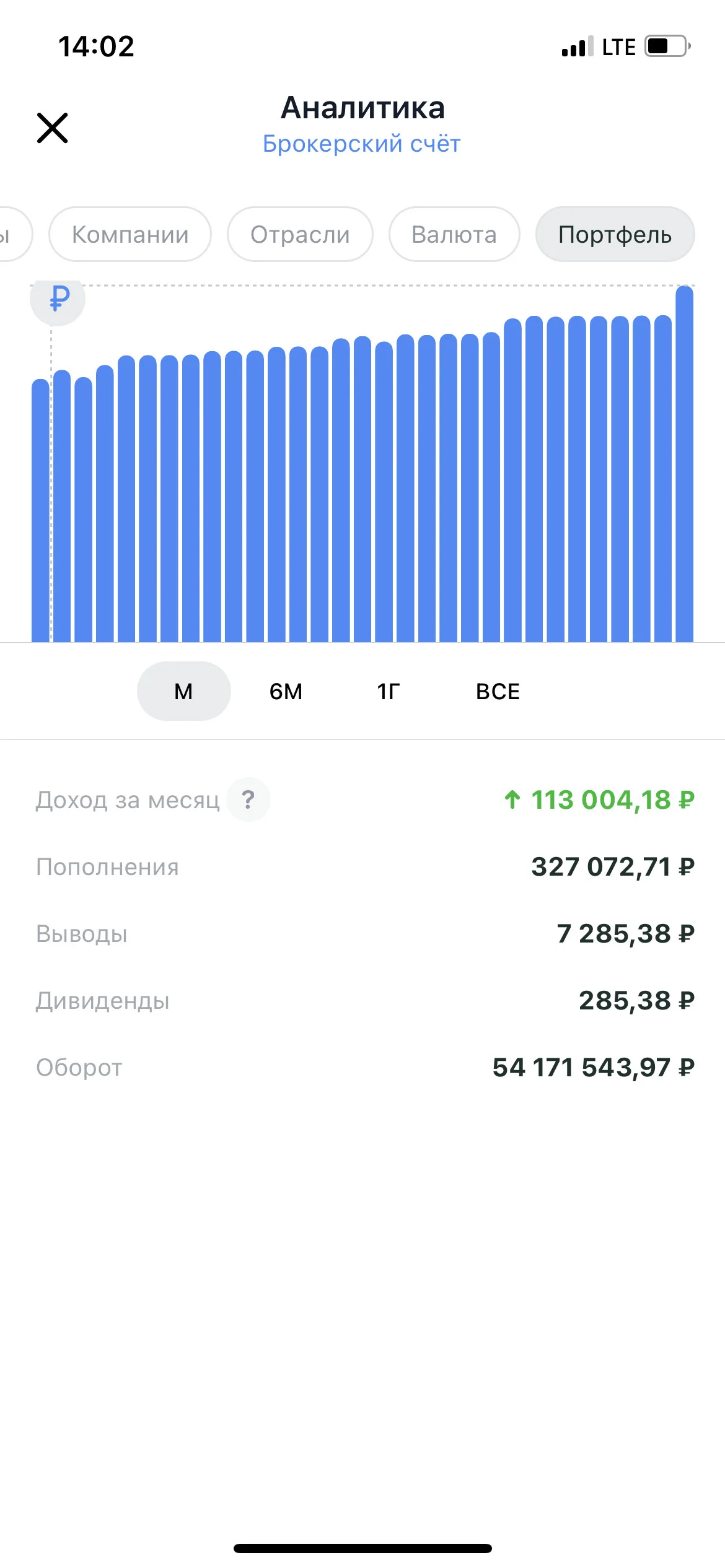Viewport: 725px width, 1568px height.
Task: Close the Аналитика screen
Action: tap(52, 128)
